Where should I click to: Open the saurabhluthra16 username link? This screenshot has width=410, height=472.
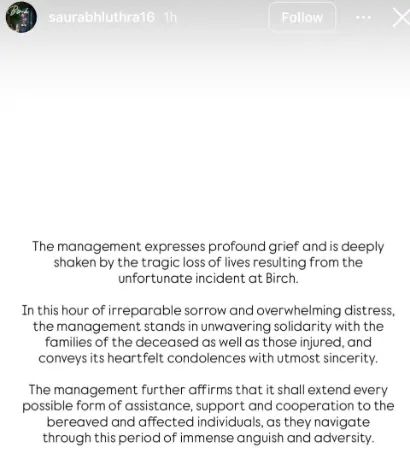(x=102, y=17)
